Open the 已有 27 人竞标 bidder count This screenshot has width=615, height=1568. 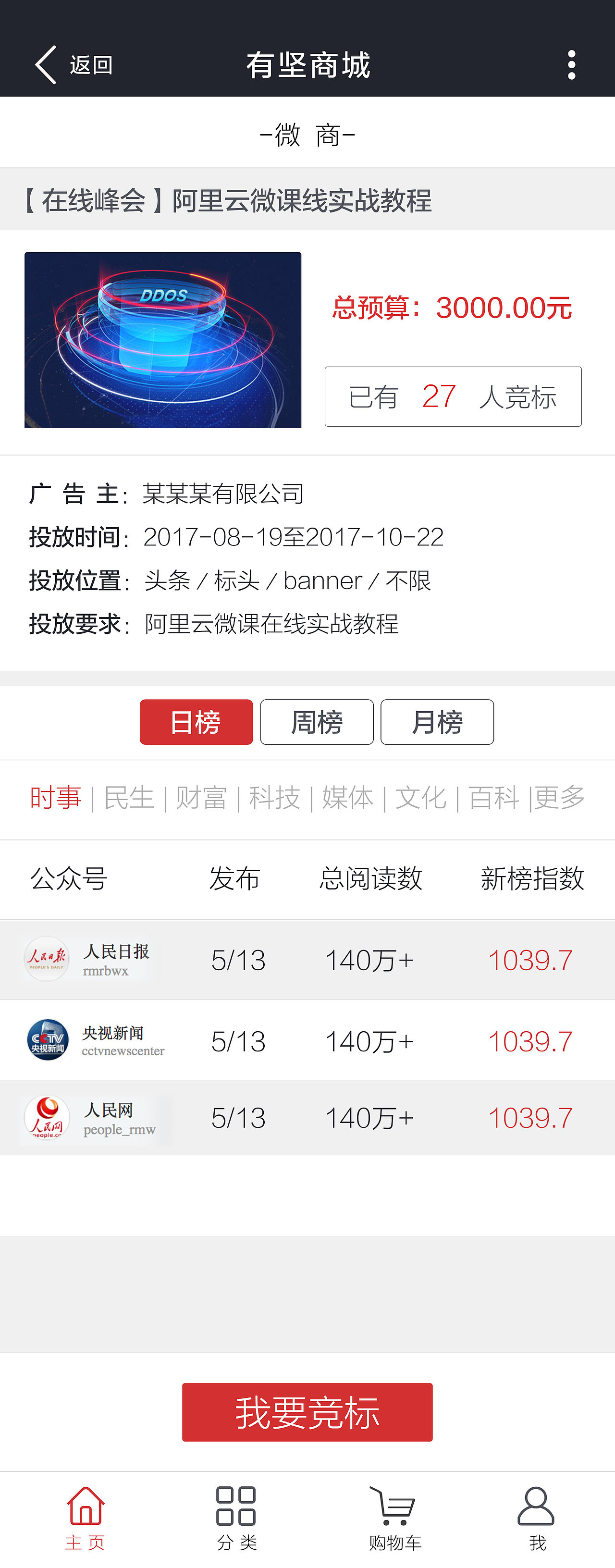pos(452,396)
